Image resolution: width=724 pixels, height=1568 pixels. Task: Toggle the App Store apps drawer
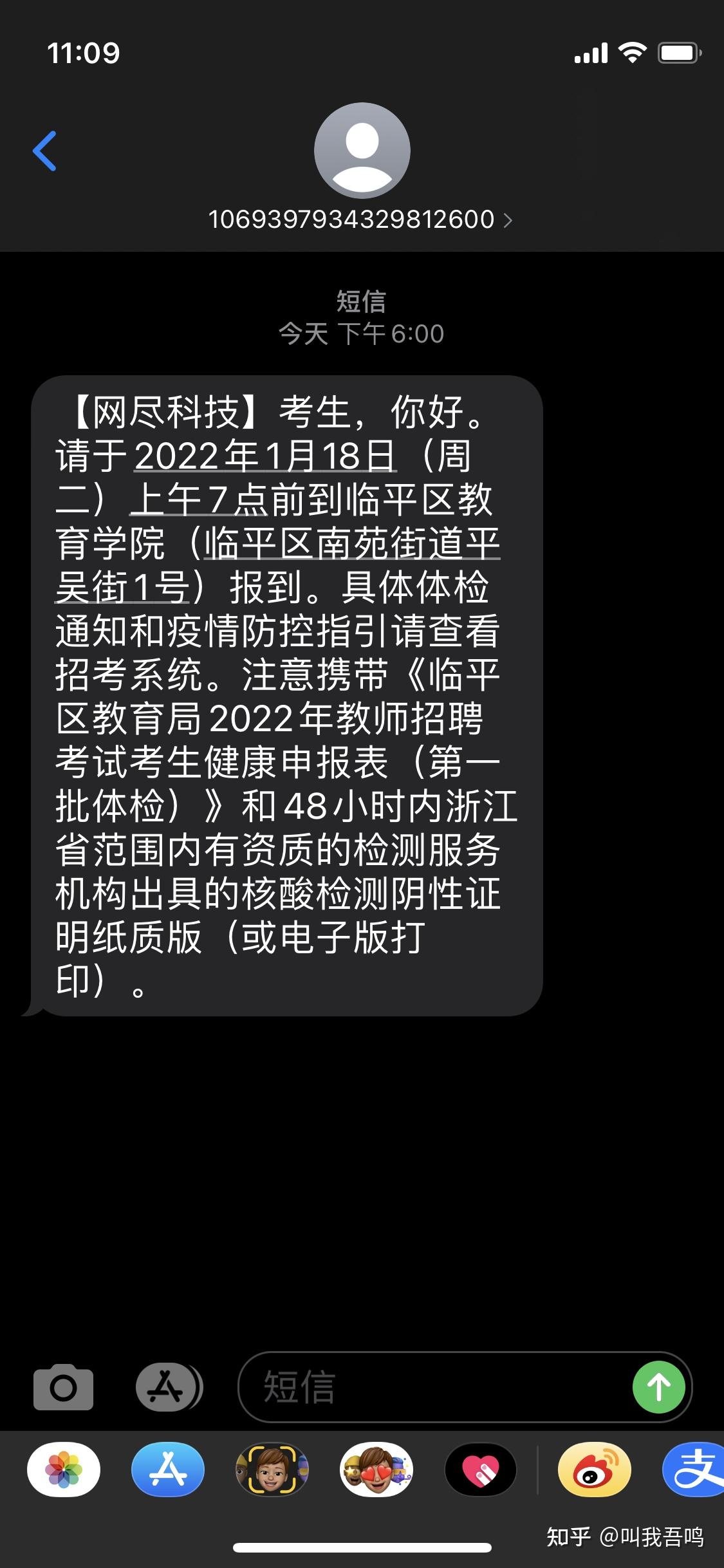[x=169, y=1386]
